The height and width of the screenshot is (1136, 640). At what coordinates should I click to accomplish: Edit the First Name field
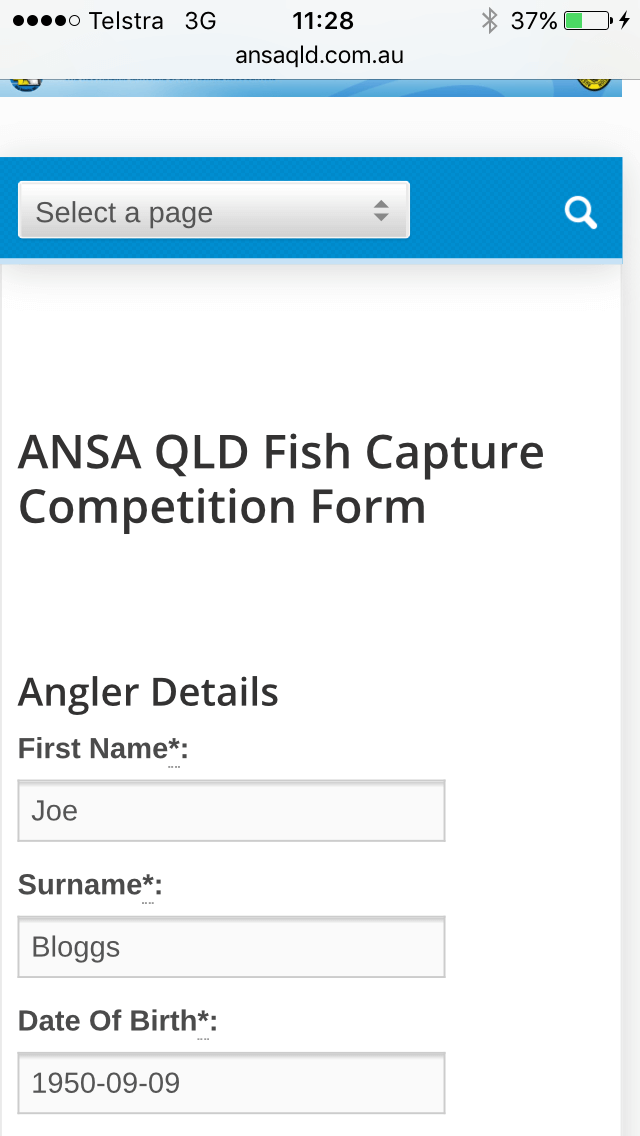pos(231,811)
